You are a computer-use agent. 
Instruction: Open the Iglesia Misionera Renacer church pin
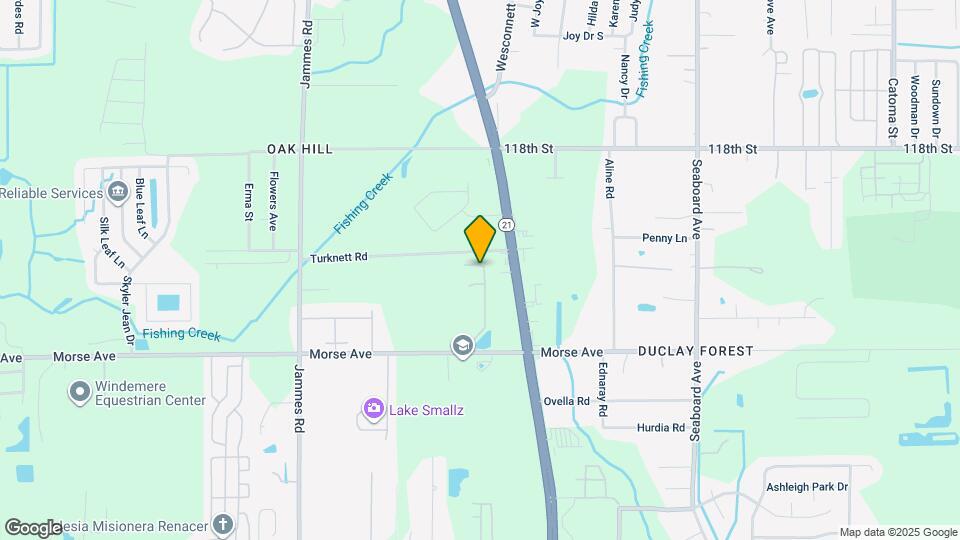pyautogui.click(x=223, y=525)
